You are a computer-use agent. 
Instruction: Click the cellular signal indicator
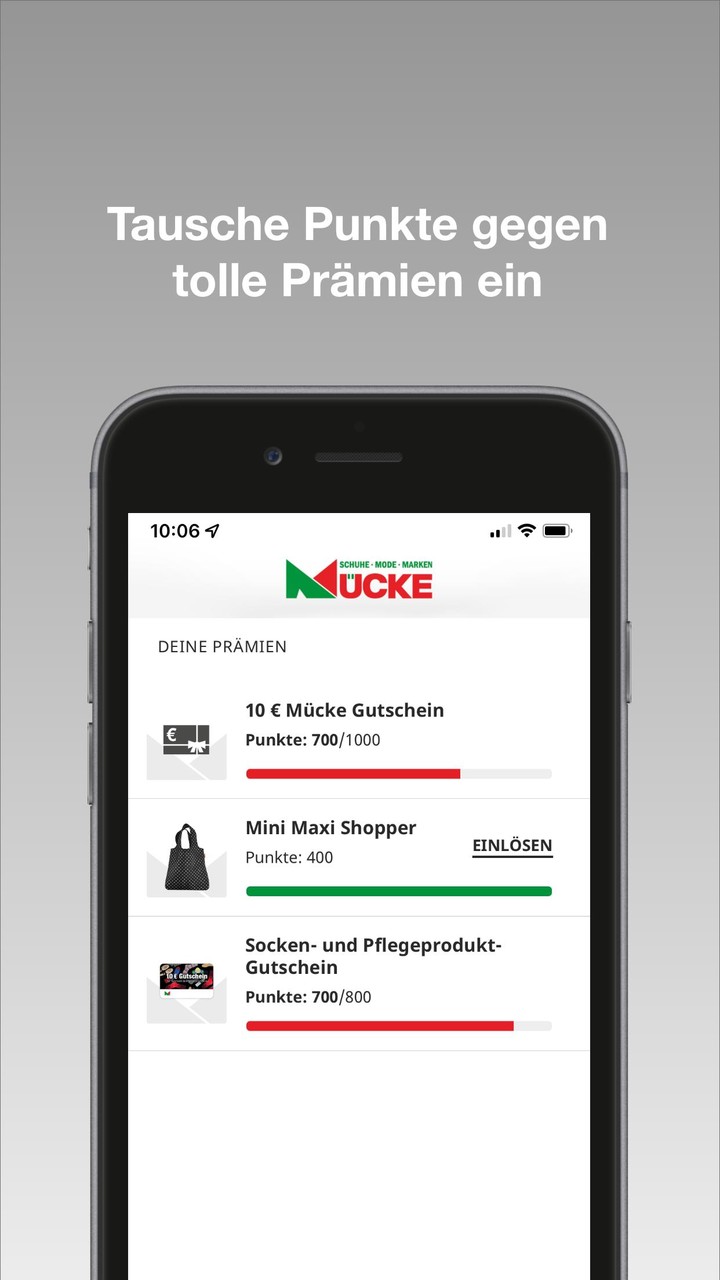point(499,532)
